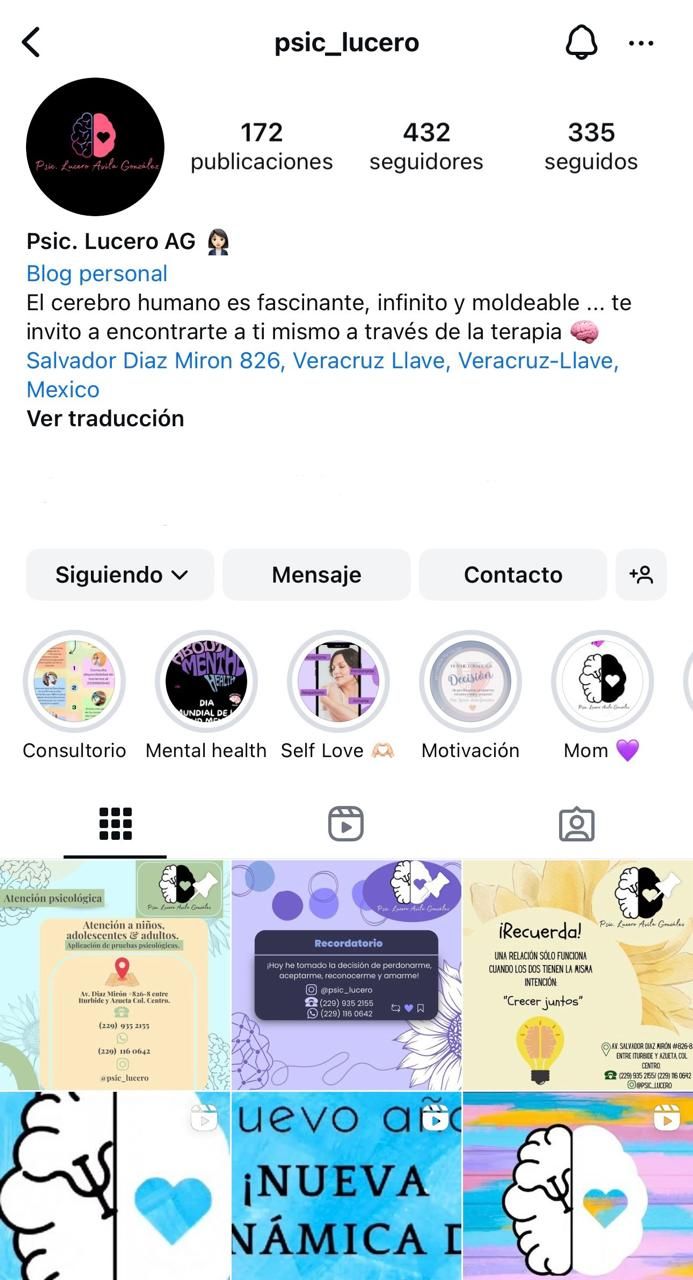
Task: Open the Consultorio story highlight
Action: click(74, 682)
